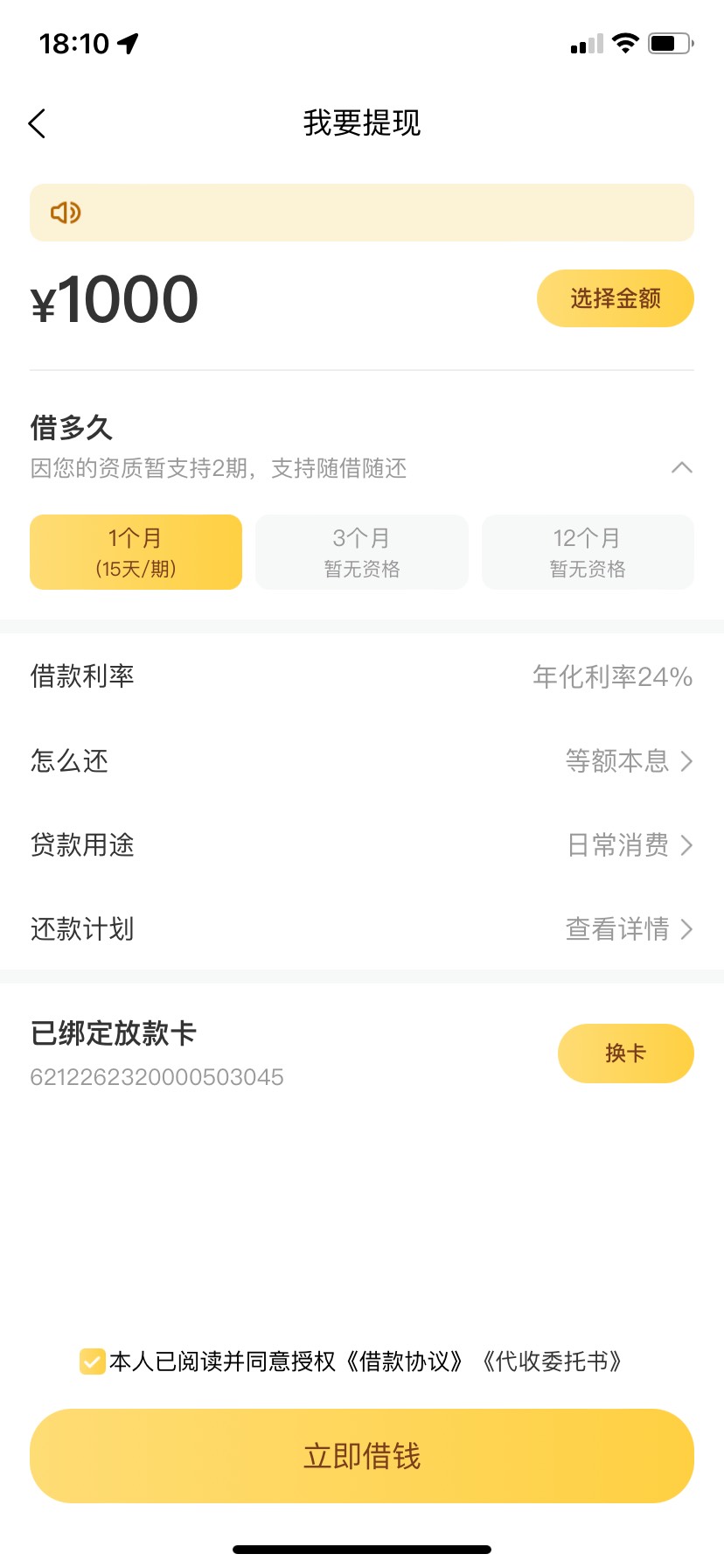This screenshot has height=1568, width=724.
Task: View 还款计划 repayment plan details
Action: (x=362, y=928)
